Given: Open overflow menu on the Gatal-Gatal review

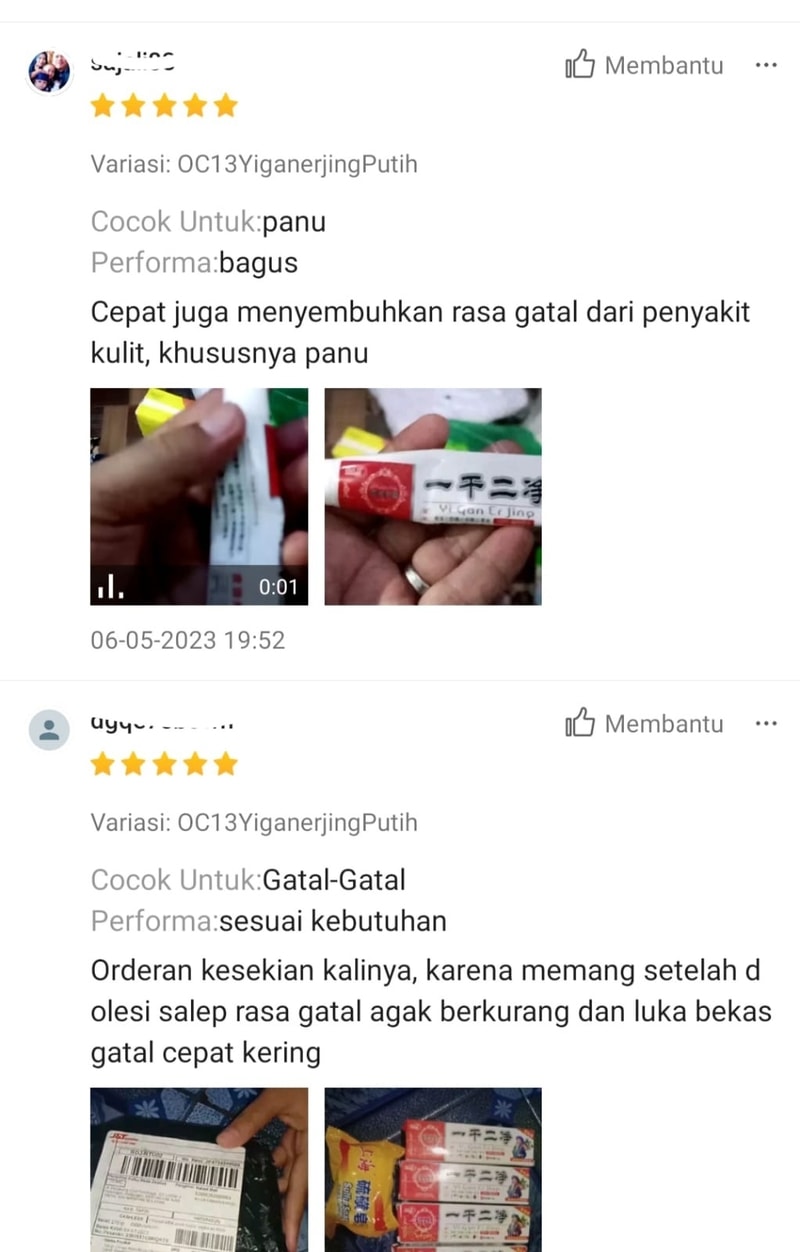Looking at the screenshot, I should point(766,723).
